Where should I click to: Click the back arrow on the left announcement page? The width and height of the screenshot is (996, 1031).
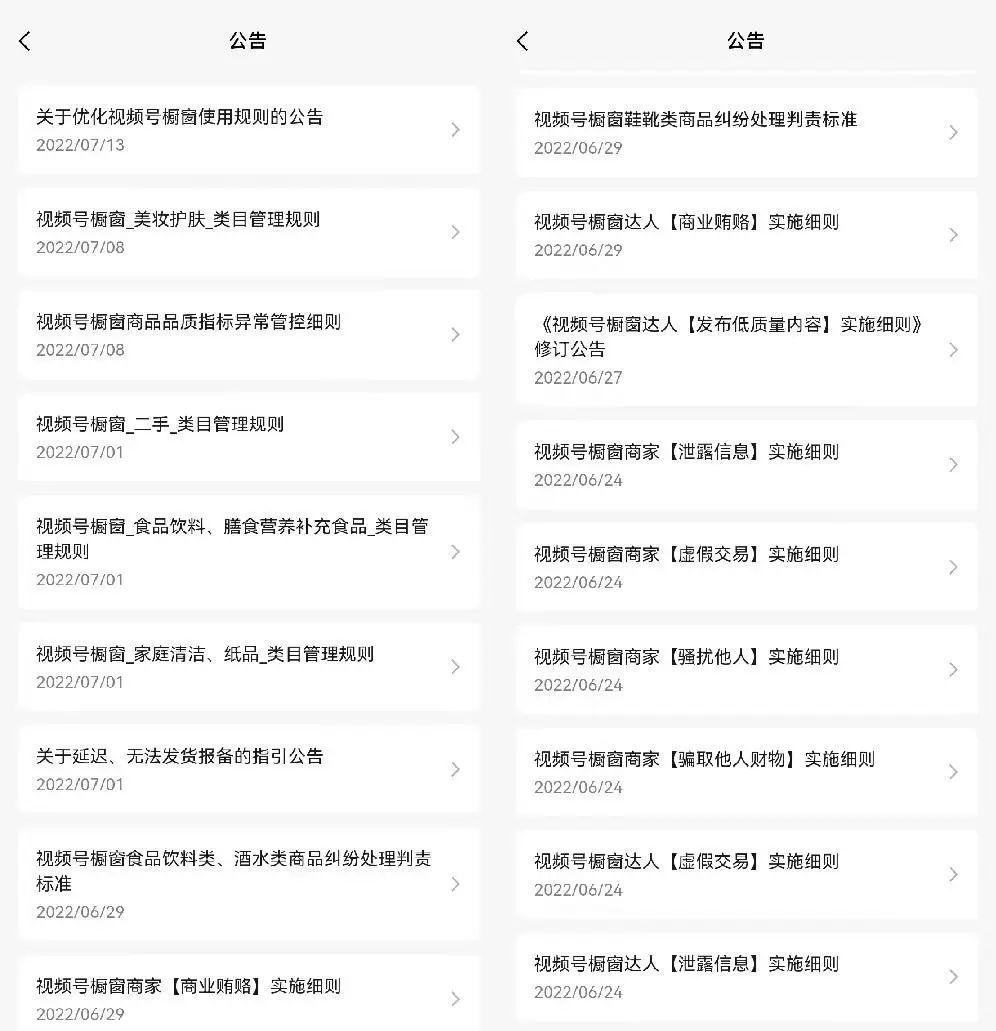[x=24, y=41]
